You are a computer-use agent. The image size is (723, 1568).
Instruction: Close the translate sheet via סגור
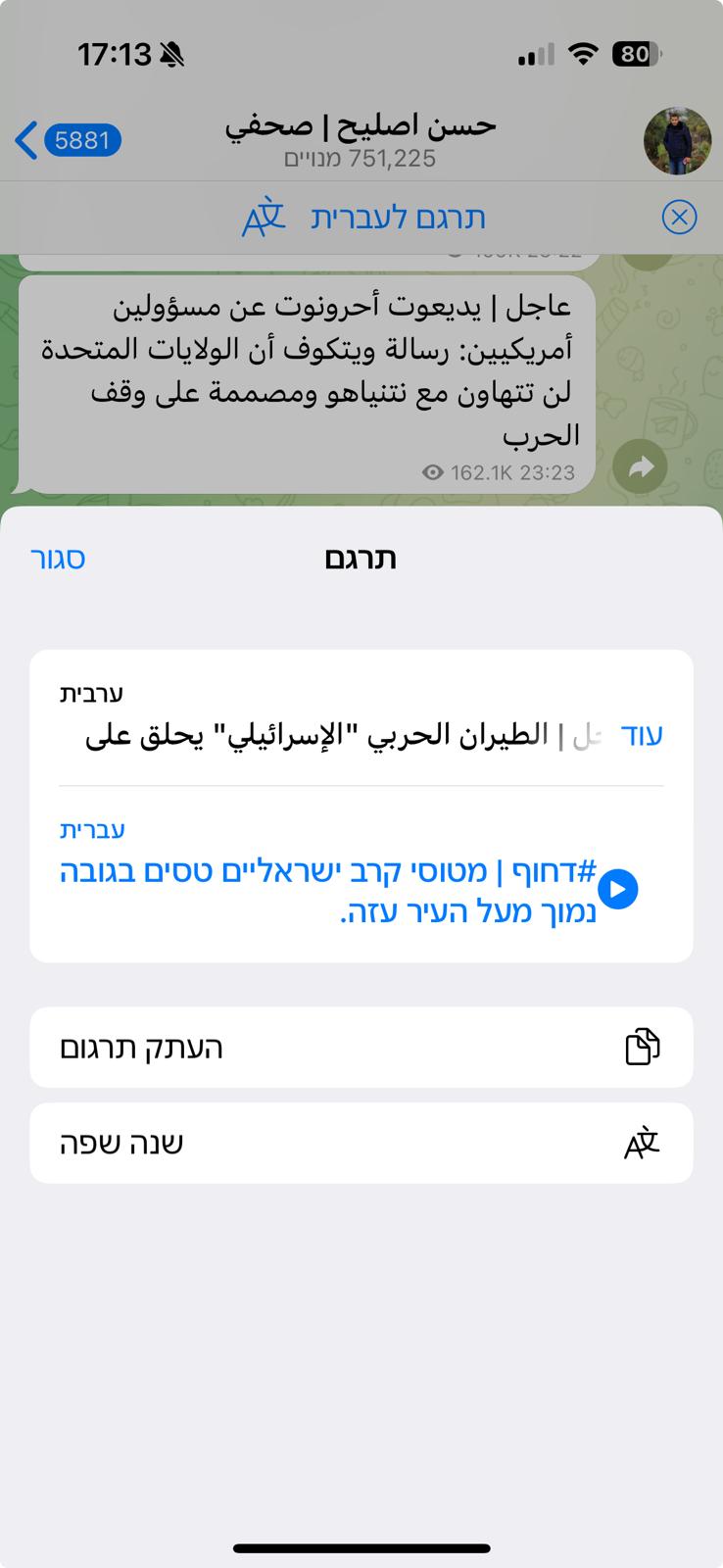click(x=58, y=559)
